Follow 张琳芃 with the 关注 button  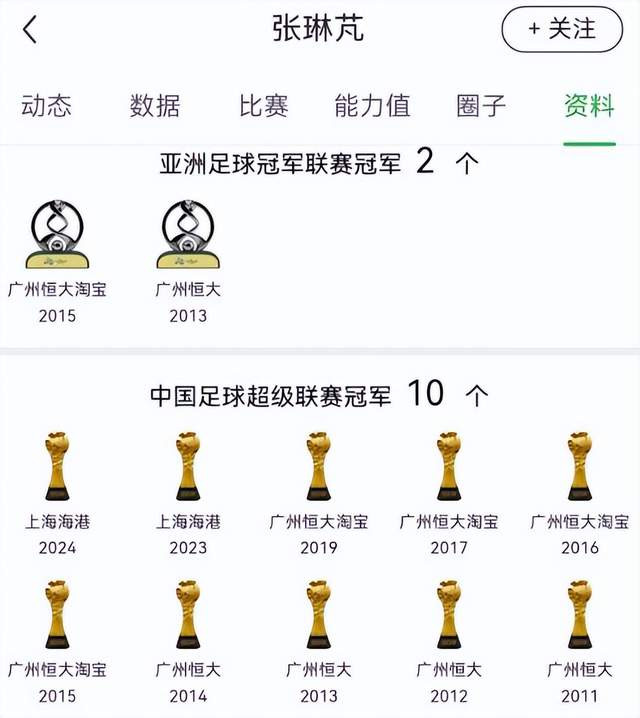[561, 29]
